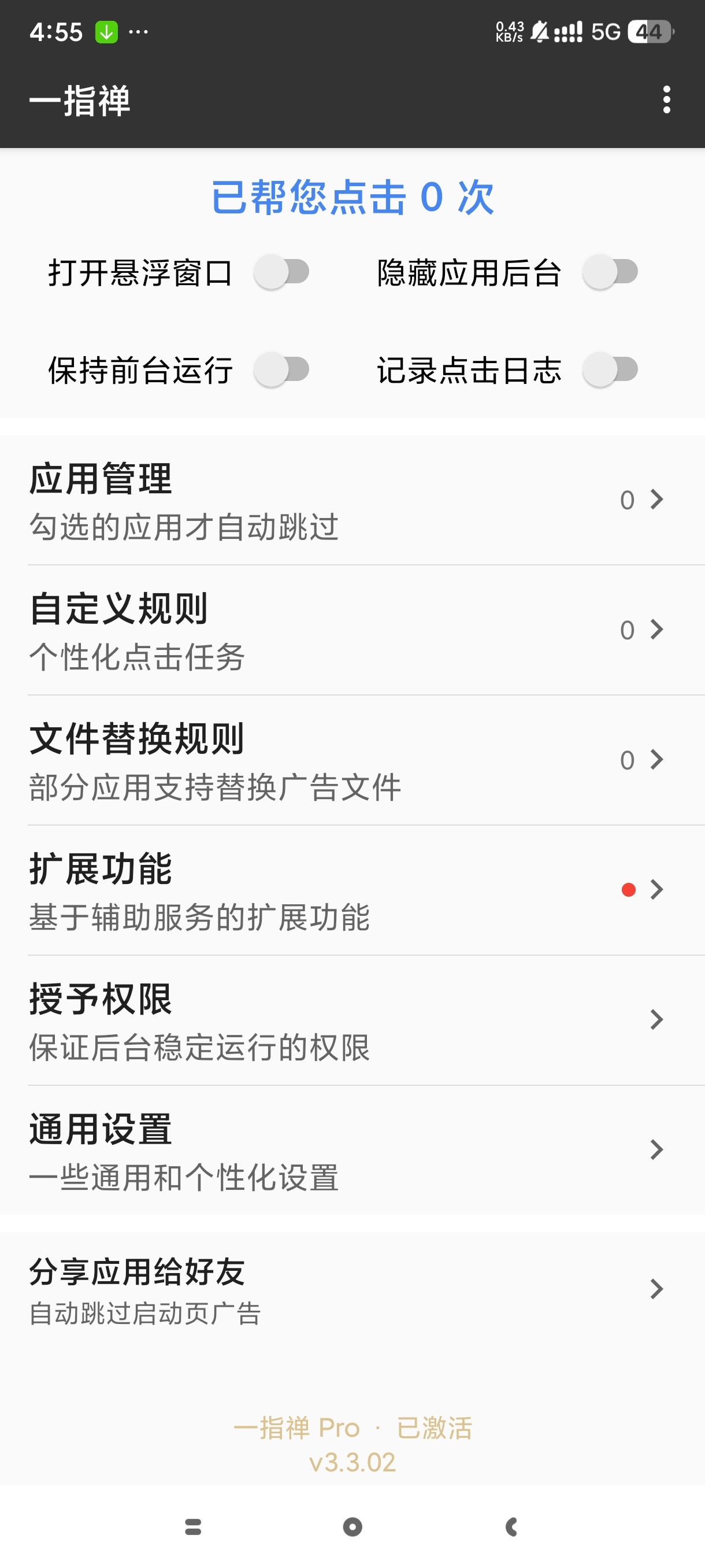
Task: Open 文件替换规则 row
Action: (352, 760)
